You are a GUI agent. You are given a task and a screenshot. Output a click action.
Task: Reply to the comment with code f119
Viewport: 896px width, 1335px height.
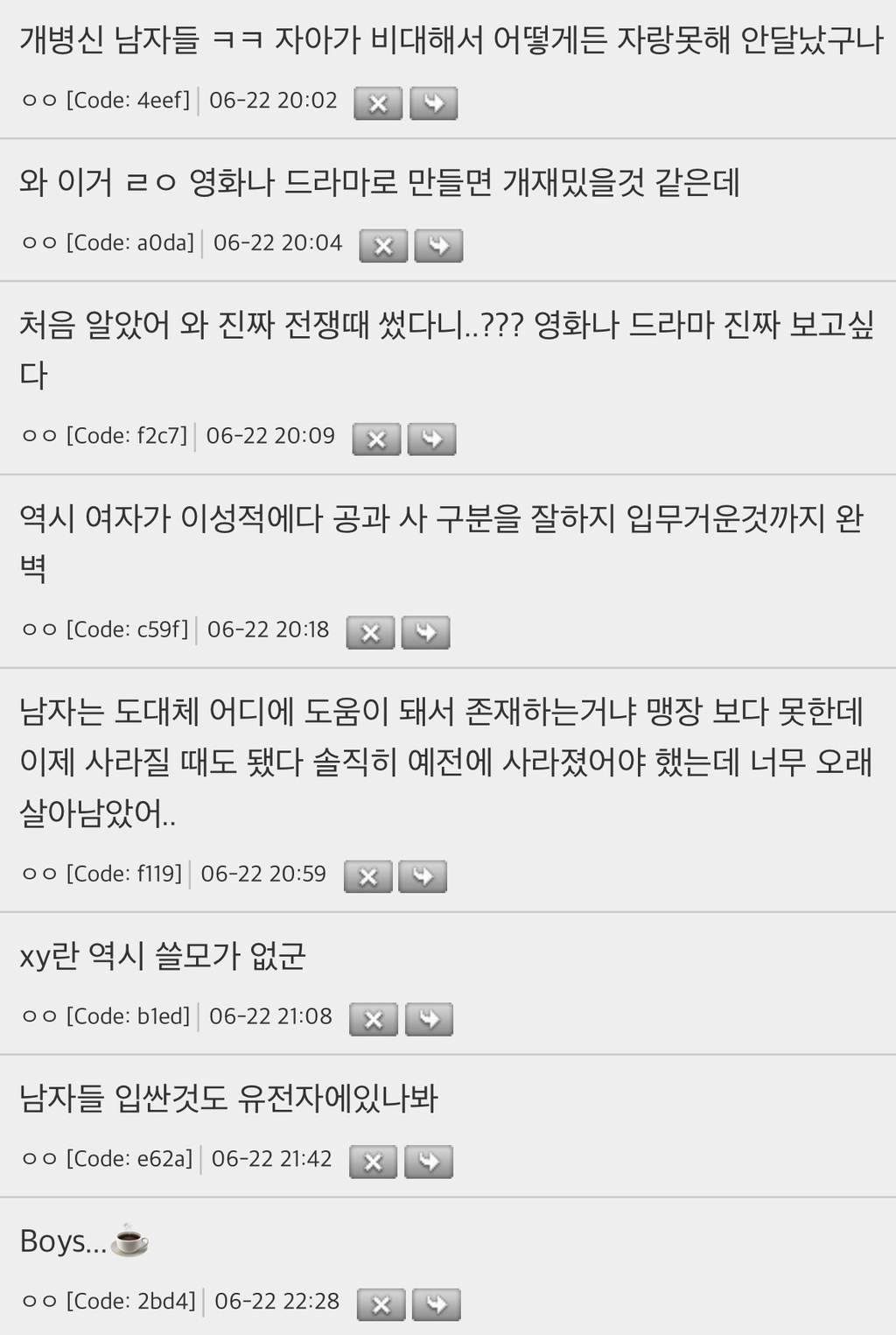[423, 876]
